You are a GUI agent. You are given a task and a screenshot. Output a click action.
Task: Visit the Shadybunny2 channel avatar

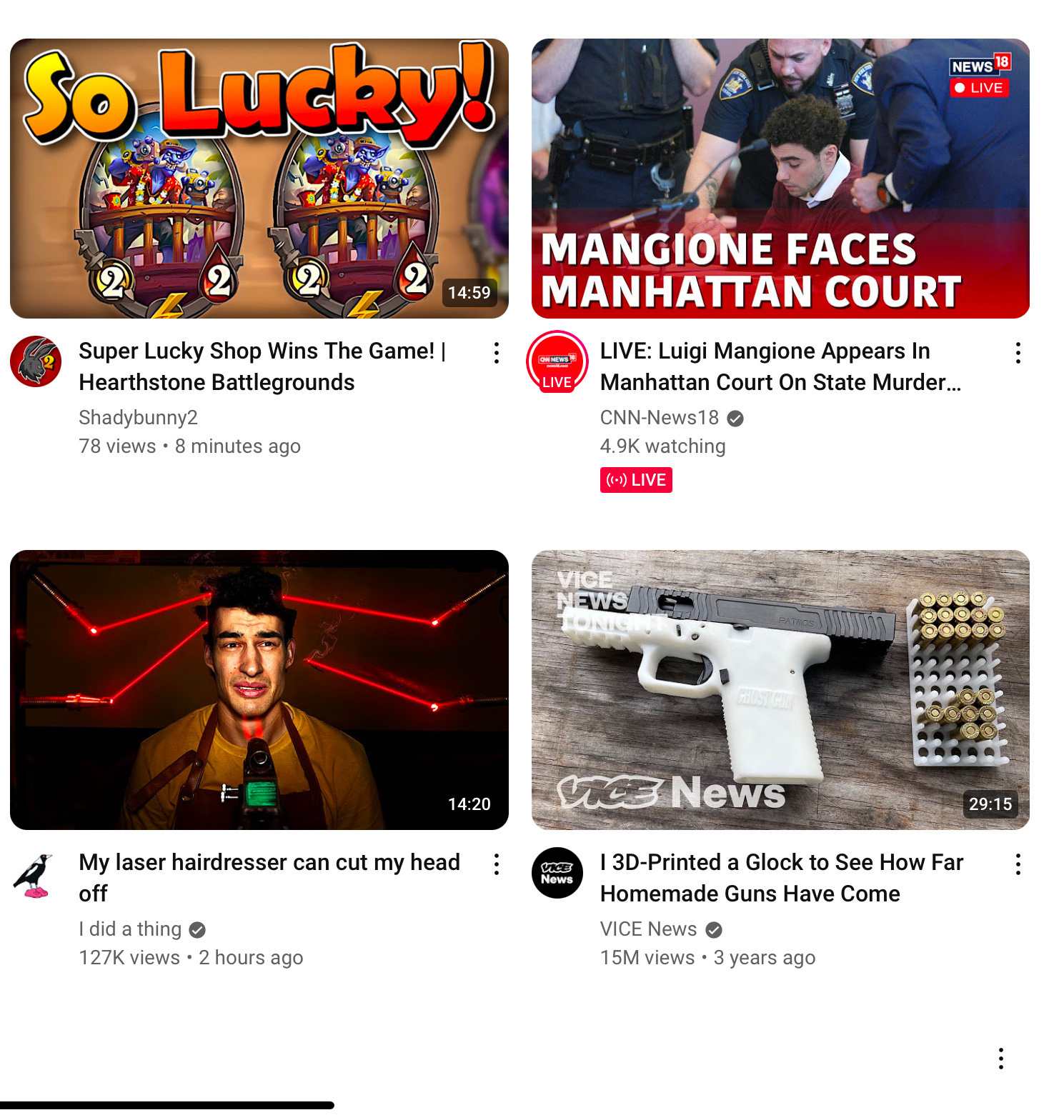click(x=36, y=361)
